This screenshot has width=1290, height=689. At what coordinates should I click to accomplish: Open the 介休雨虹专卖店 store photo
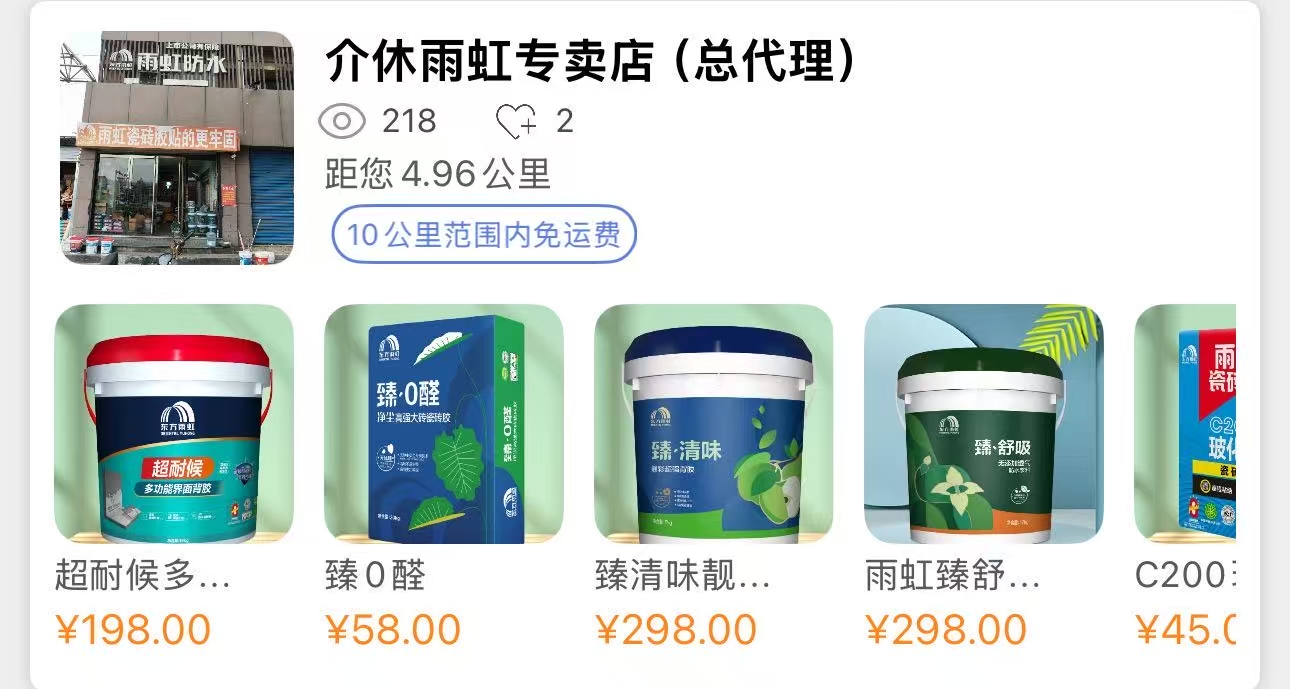tap(177, 148)
